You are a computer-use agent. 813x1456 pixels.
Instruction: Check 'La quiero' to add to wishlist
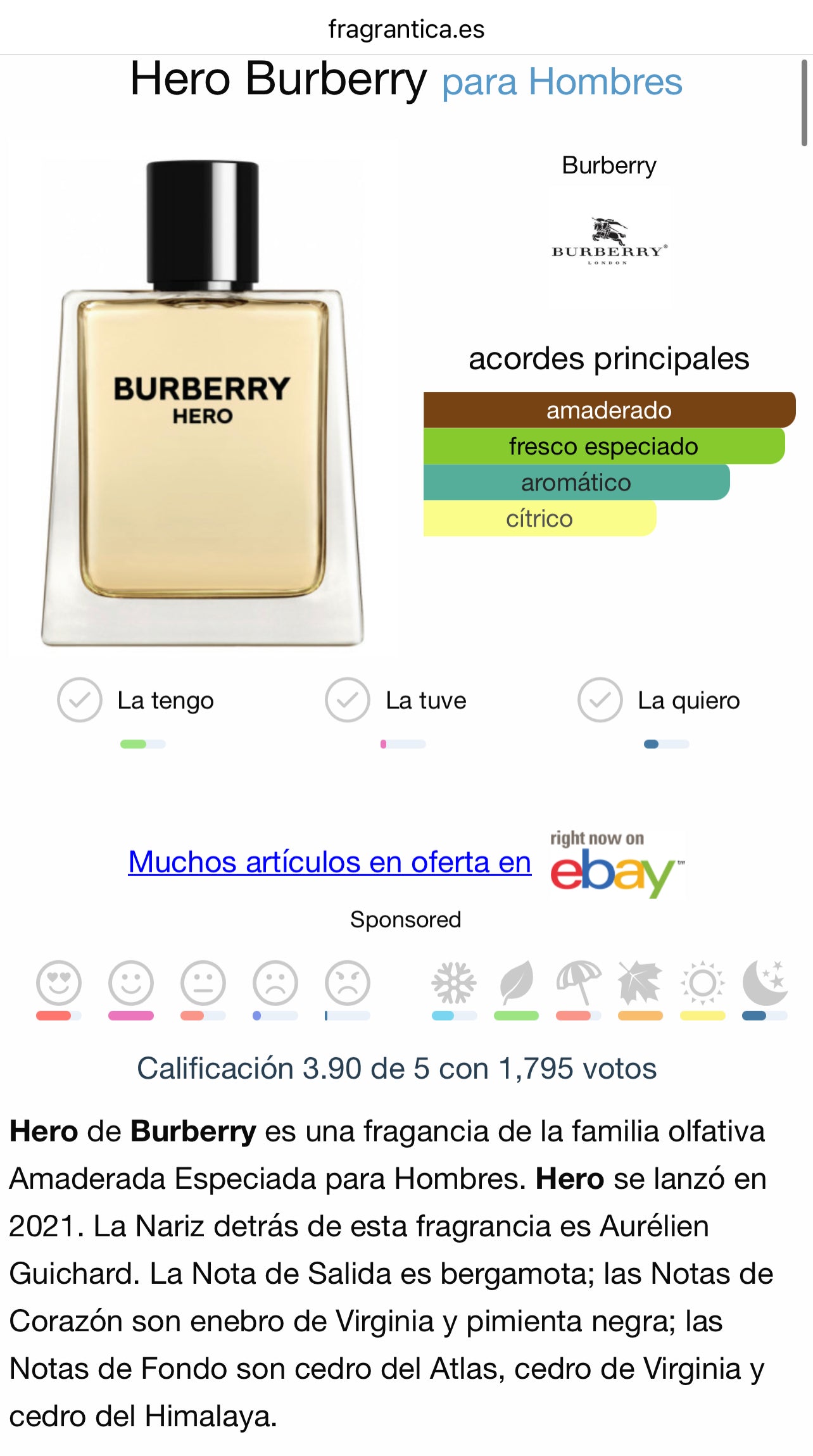coord(600,700)
